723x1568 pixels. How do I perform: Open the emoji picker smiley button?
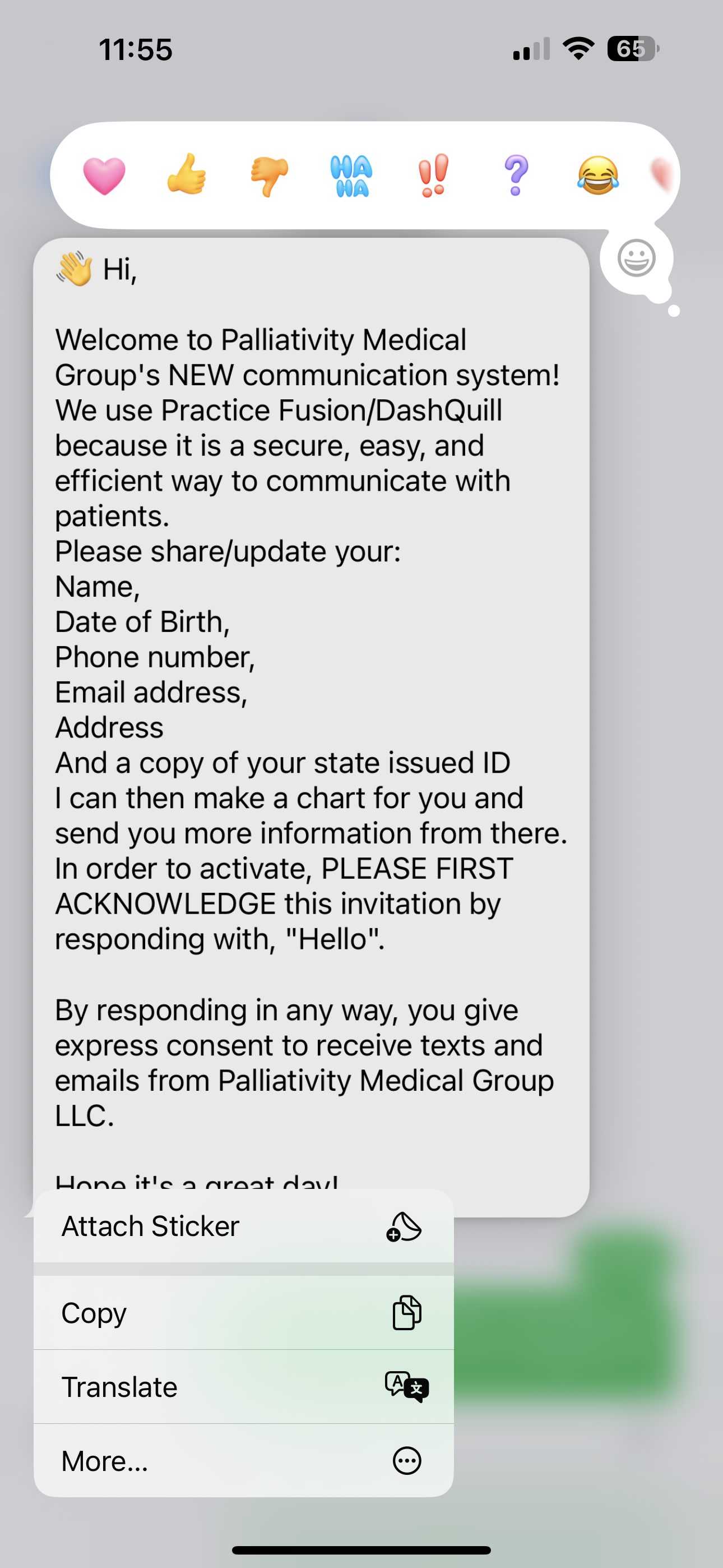636,258
